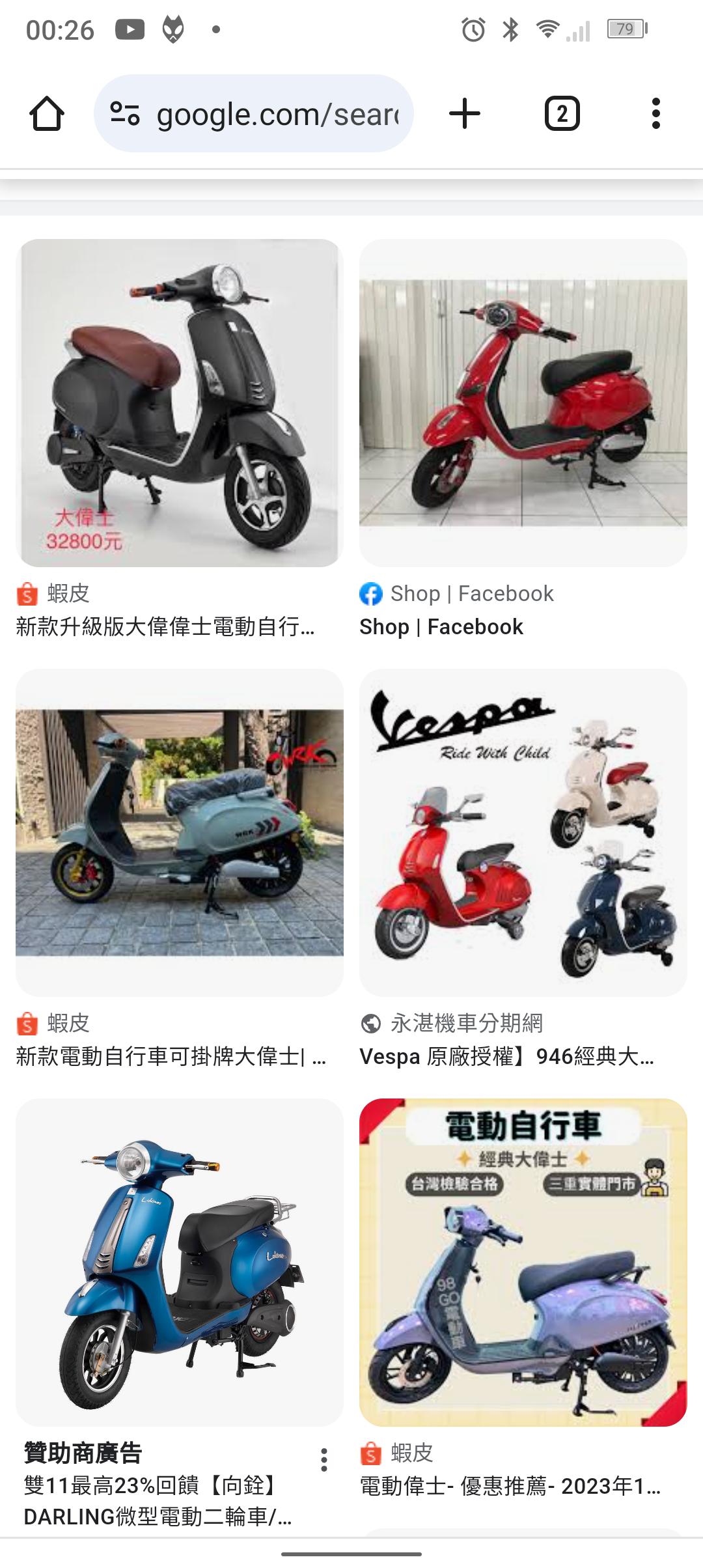Open the 新款升級版大偉偉士電動自行 listing title
The width and height of the screenshot is (703, 1568).
pos(165,627)
